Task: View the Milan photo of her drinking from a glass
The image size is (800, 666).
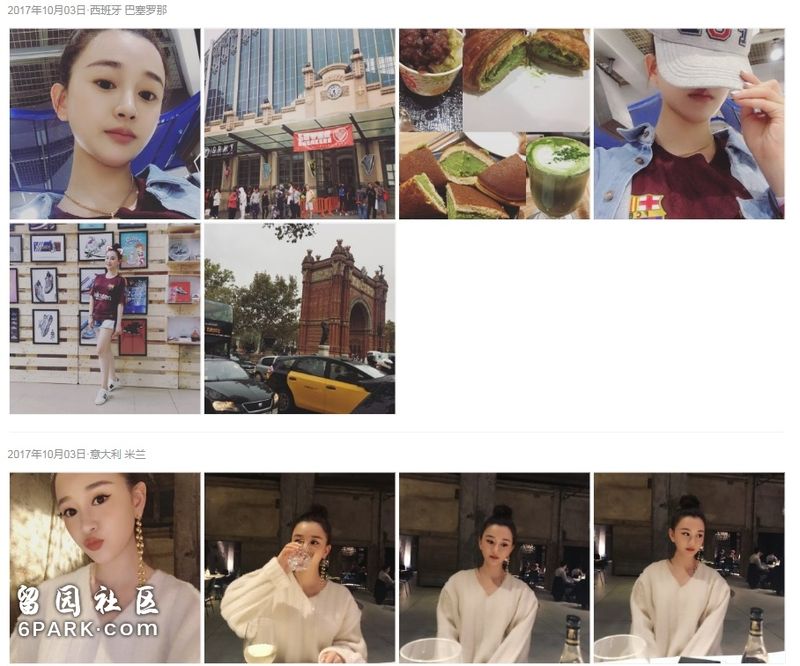Action: 299,567
